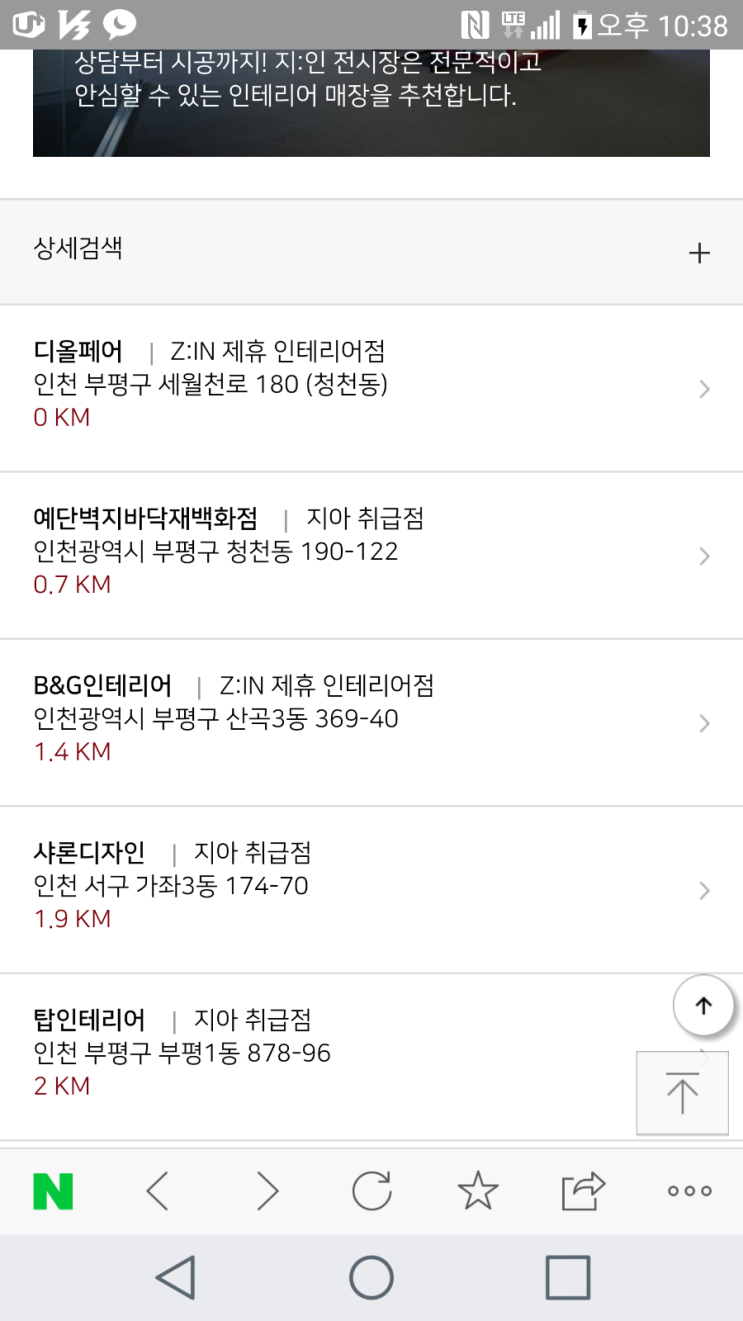Tap the system home button
The image size is (743, 1321).
[371, 1278]
